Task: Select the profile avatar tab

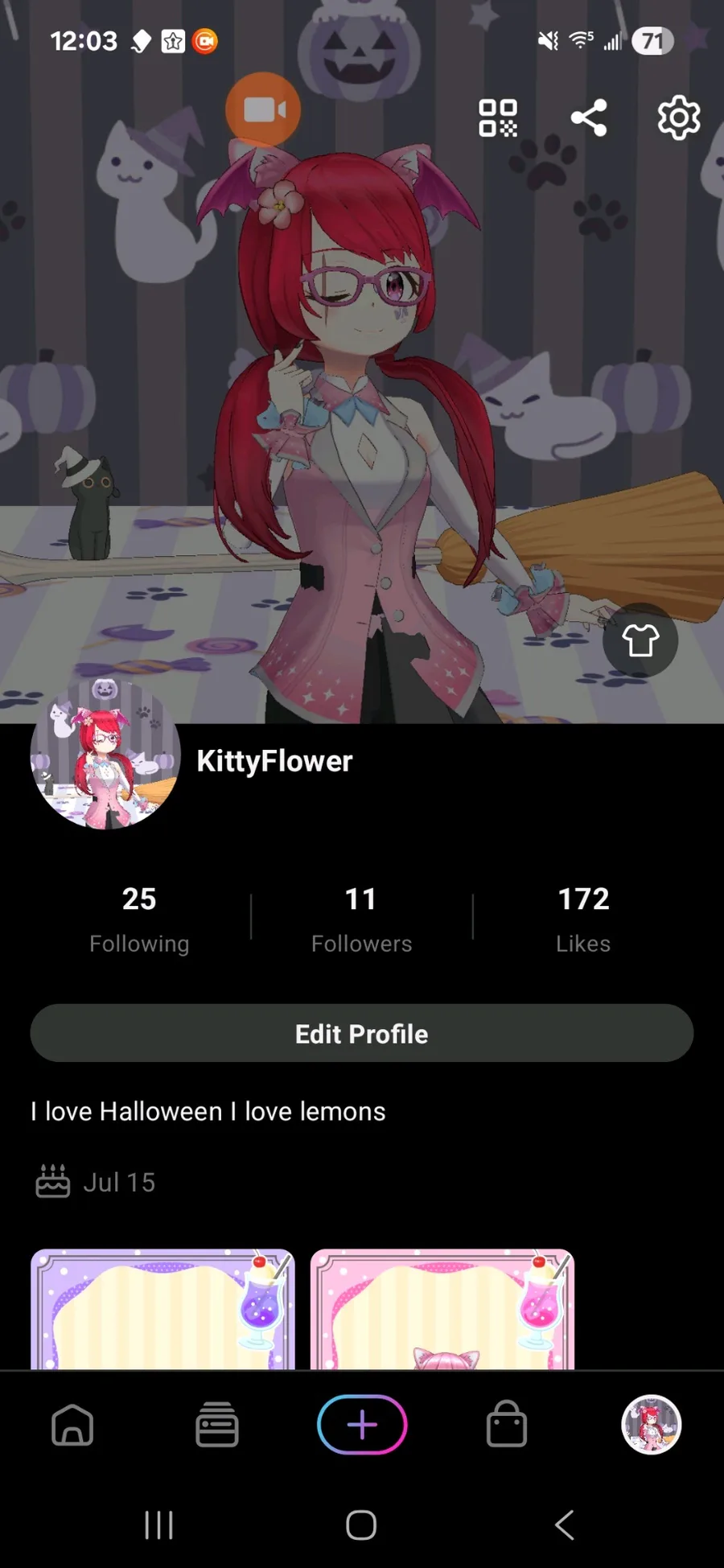Action: [x=652, y=1425]
